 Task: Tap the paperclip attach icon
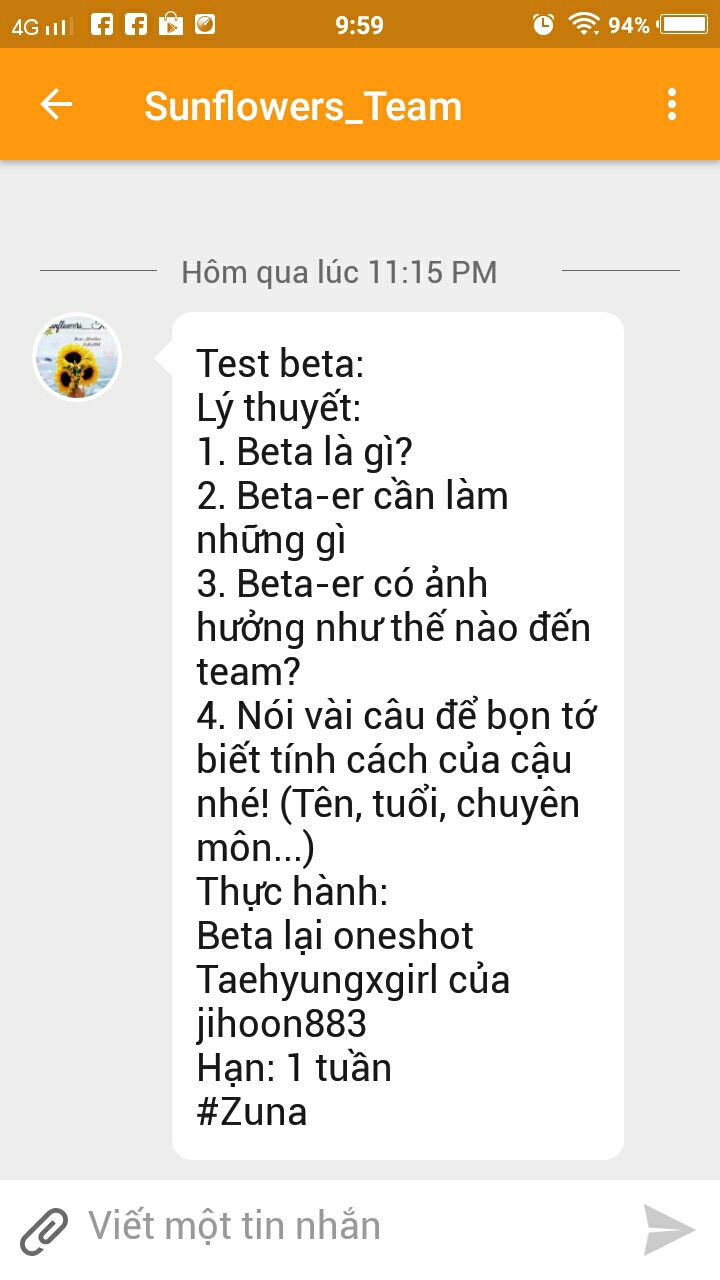click(x=44, y=1230)
